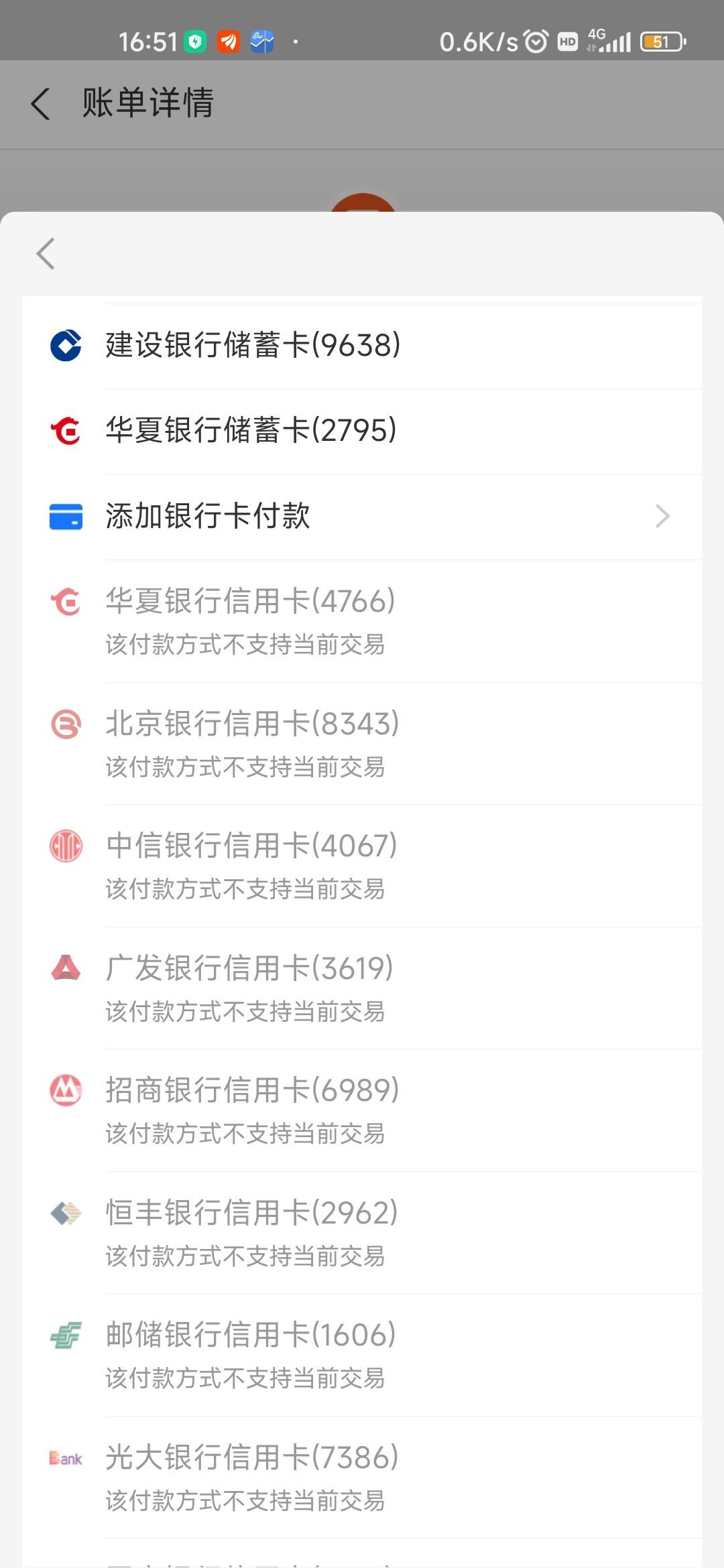Screen dimensions: 724x1568
Task: Go back from 账单详情 page
Action: coord(41,104)
